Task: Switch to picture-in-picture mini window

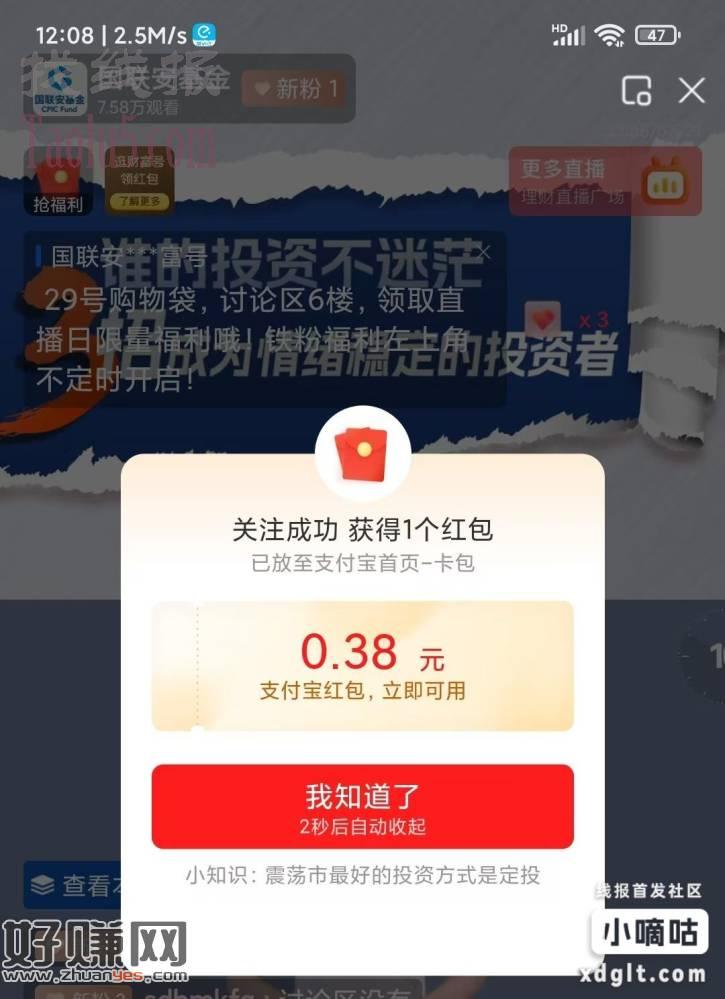Action: [x=636, y=91]
